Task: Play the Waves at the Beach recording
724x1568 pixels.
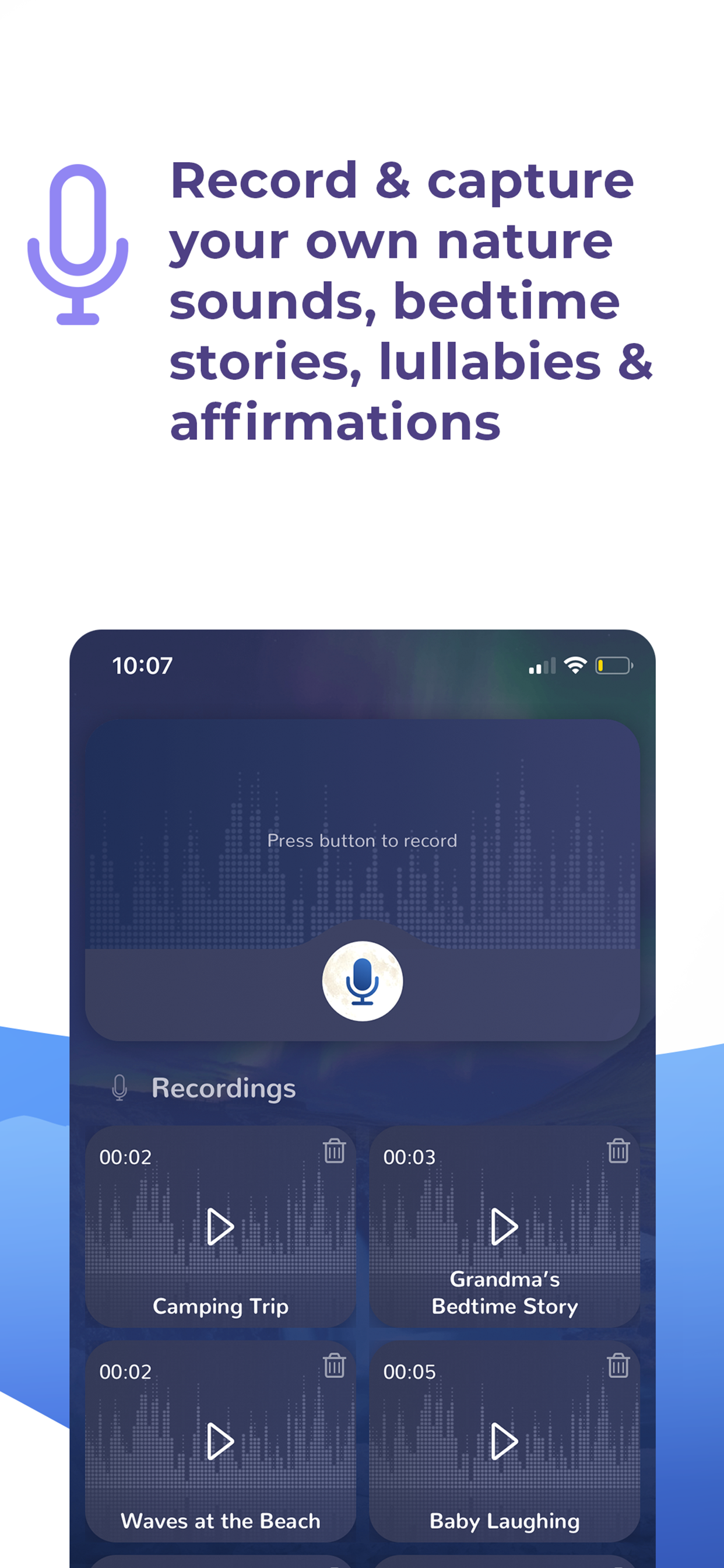Action: [x=220, y=1441]
